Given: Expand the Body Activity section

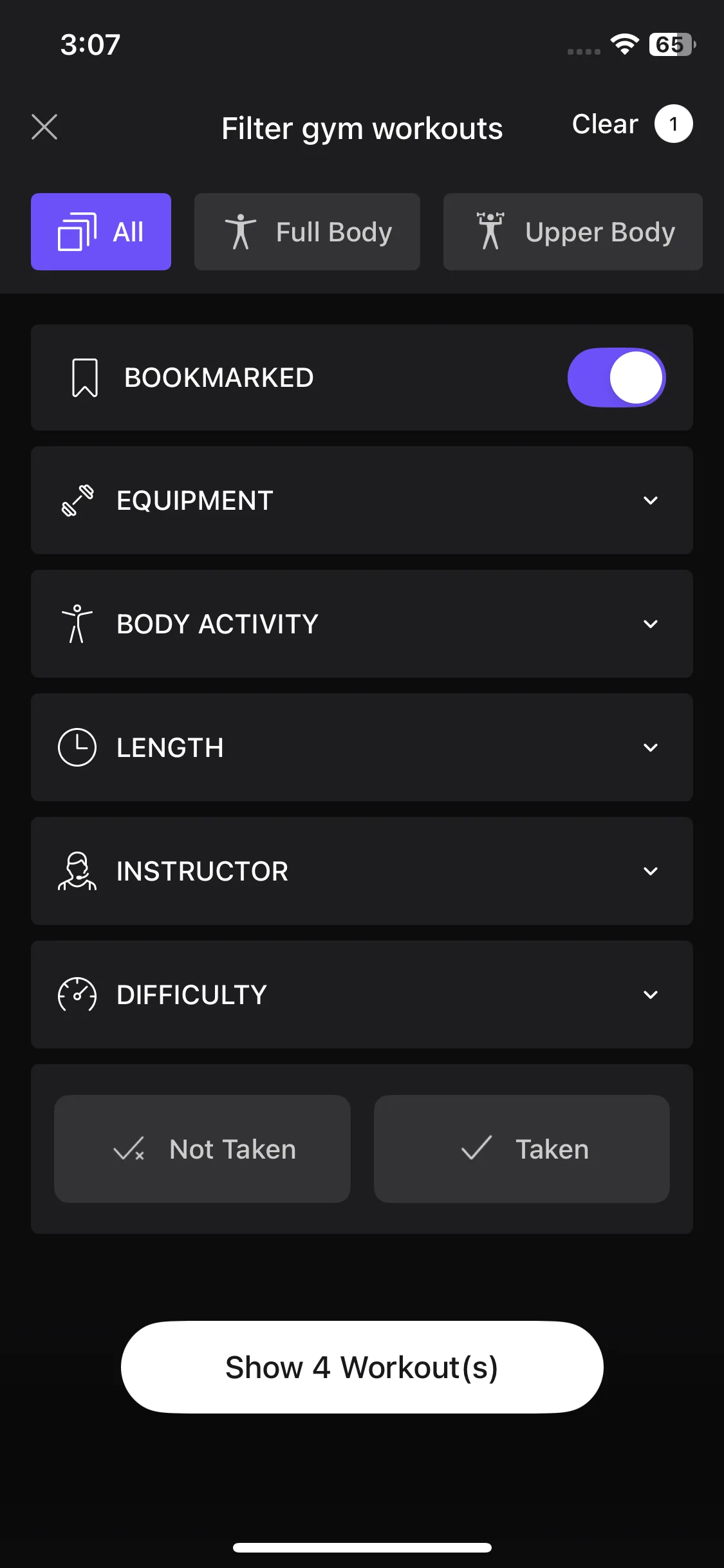Looking at the screenshot, I should point(362,624).
